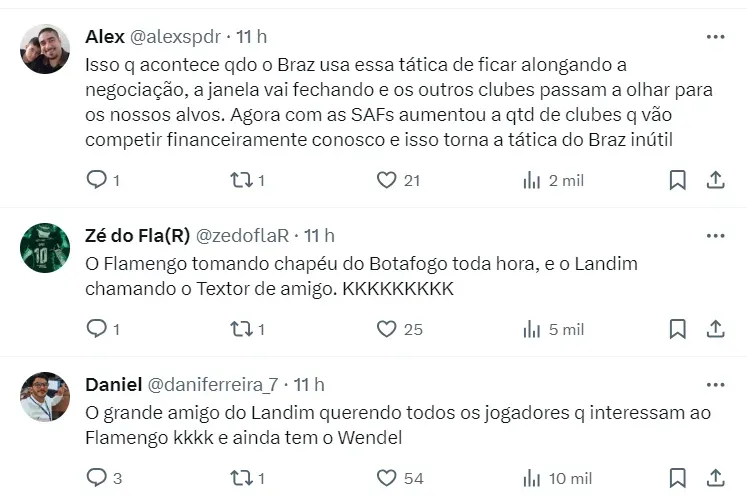The height and width of the screenshot is (504, 747).
Task: Open Daniel's profile picture
Action: pyautogui.click(x=45, y=397)
